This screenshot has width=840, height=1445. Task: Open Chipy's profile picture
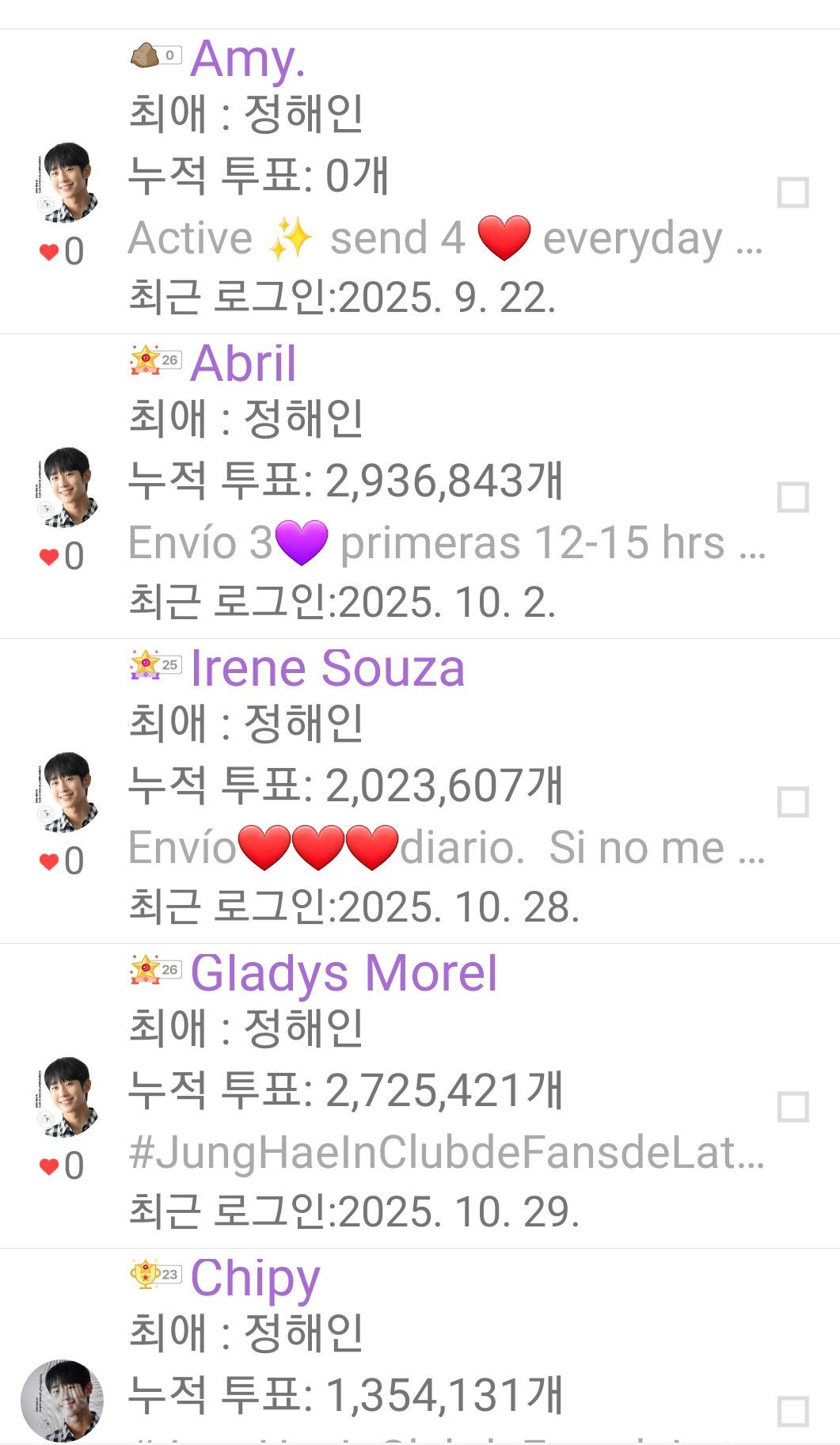point(62,1401)
